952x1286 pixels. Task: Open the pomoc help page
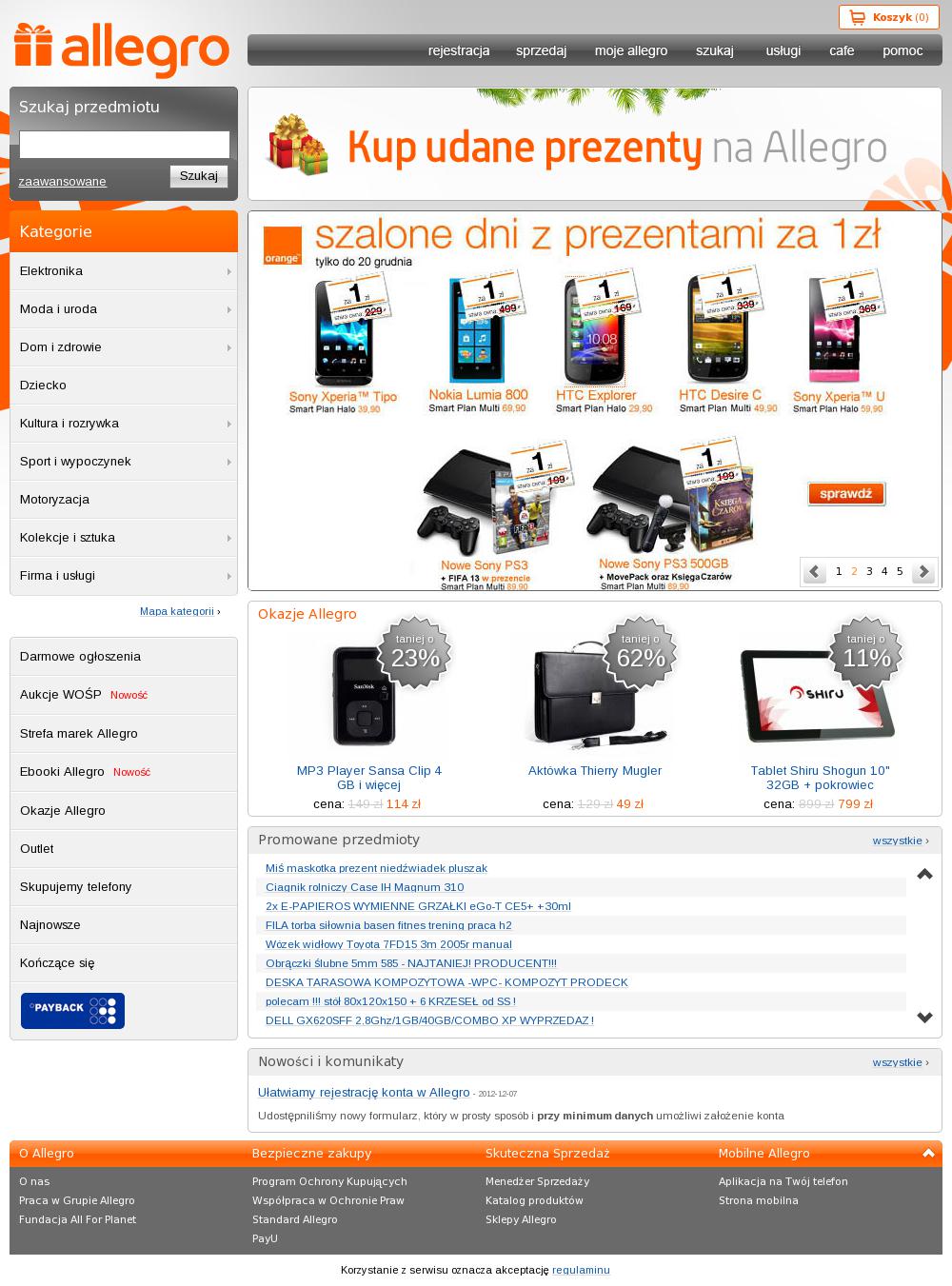pyautogui.click(x=902, y=50)
